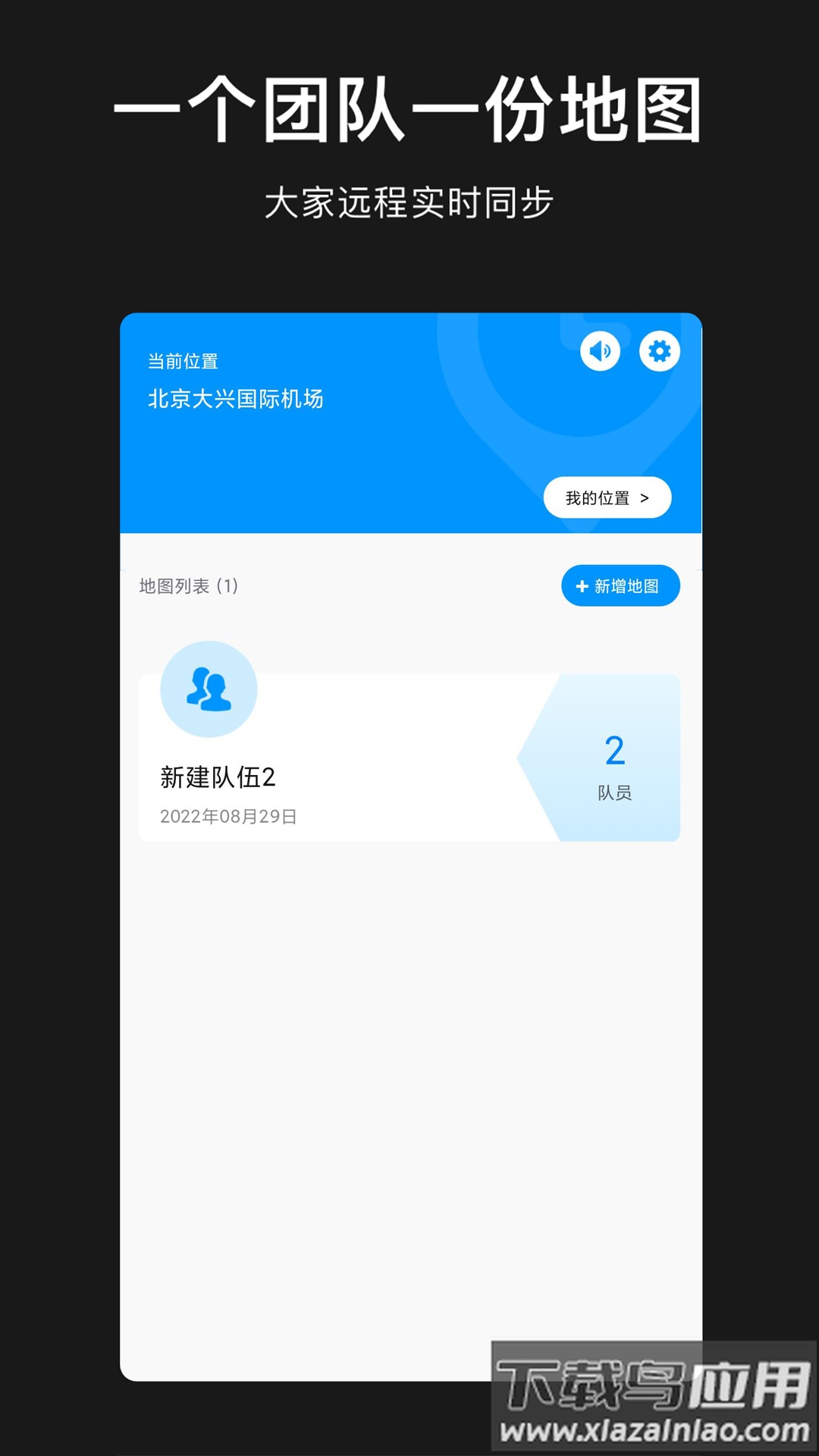Click the plus icon on 新增地图
Image resolution: width=819 pixels, height=1456 pixels.
(581, 585)
